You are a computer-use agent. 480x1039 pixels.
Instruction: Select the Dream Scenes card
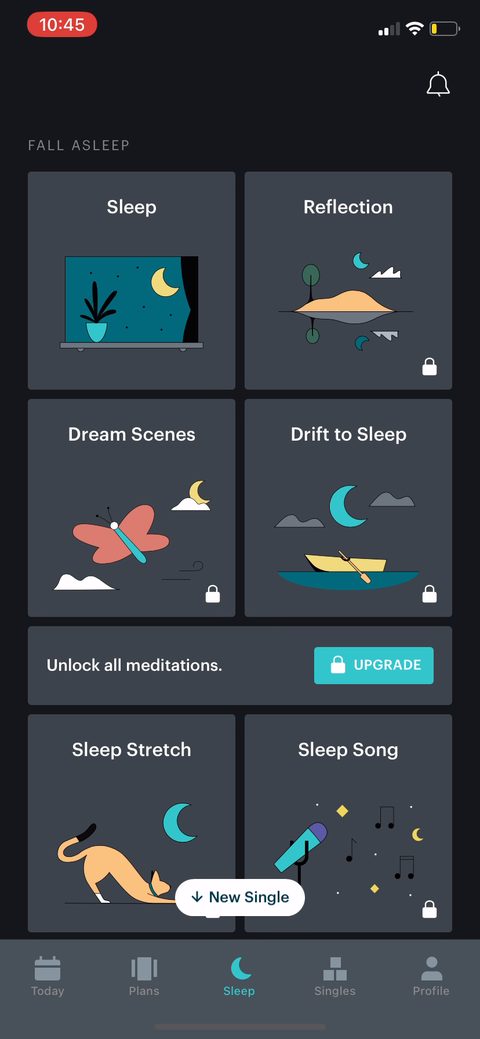(x=131, y=508)
